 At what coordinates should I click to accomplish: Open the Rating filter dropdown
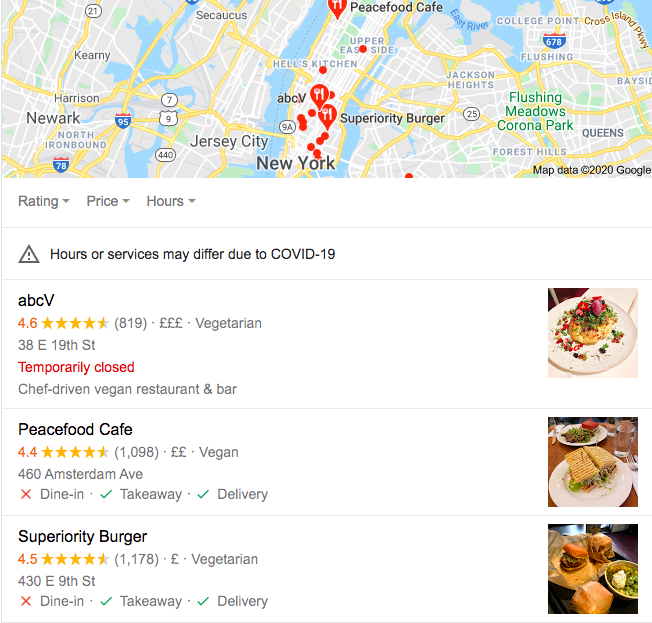44,201
